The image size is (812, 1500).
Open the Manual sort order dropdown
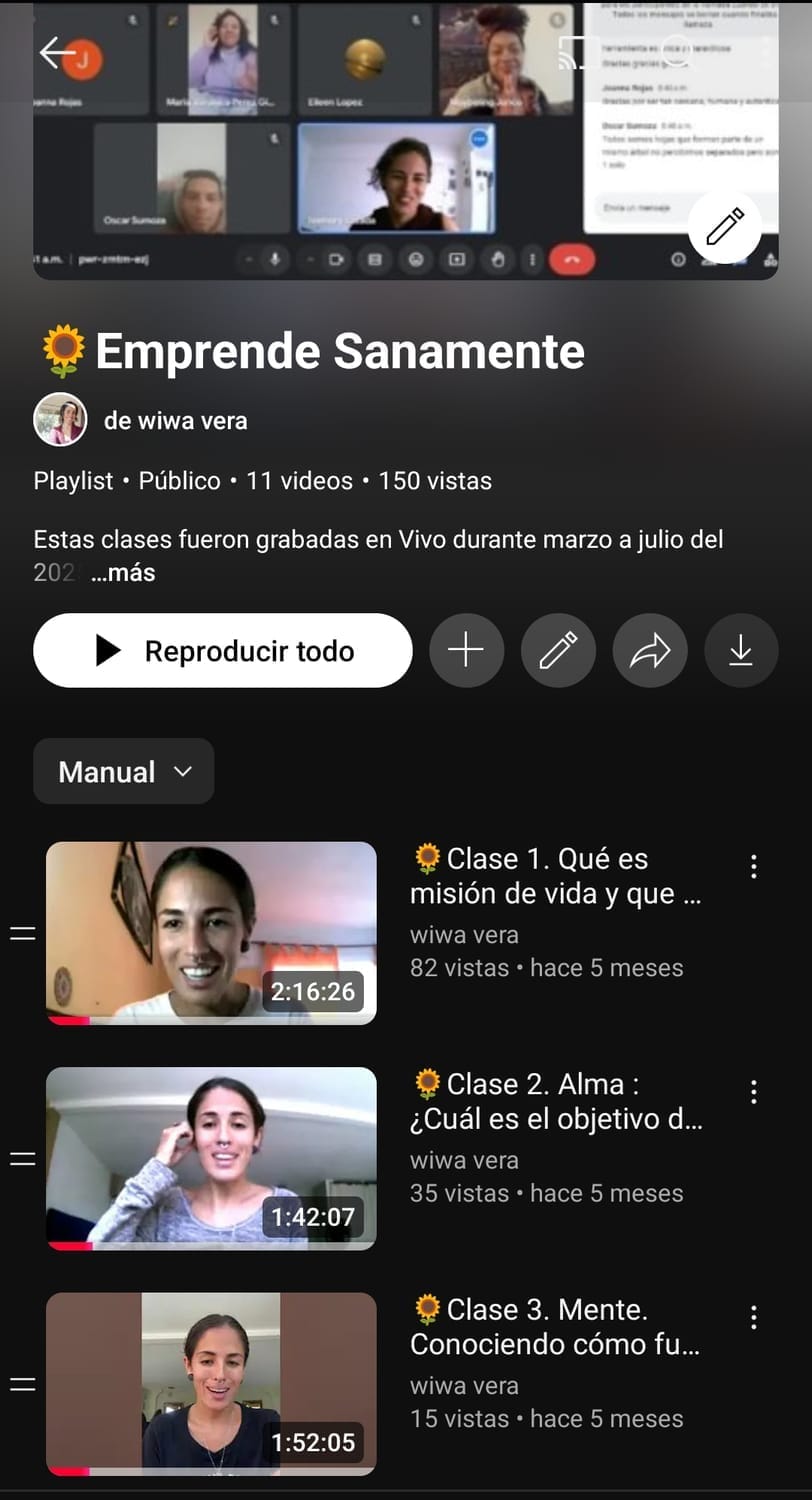[124, 772]
